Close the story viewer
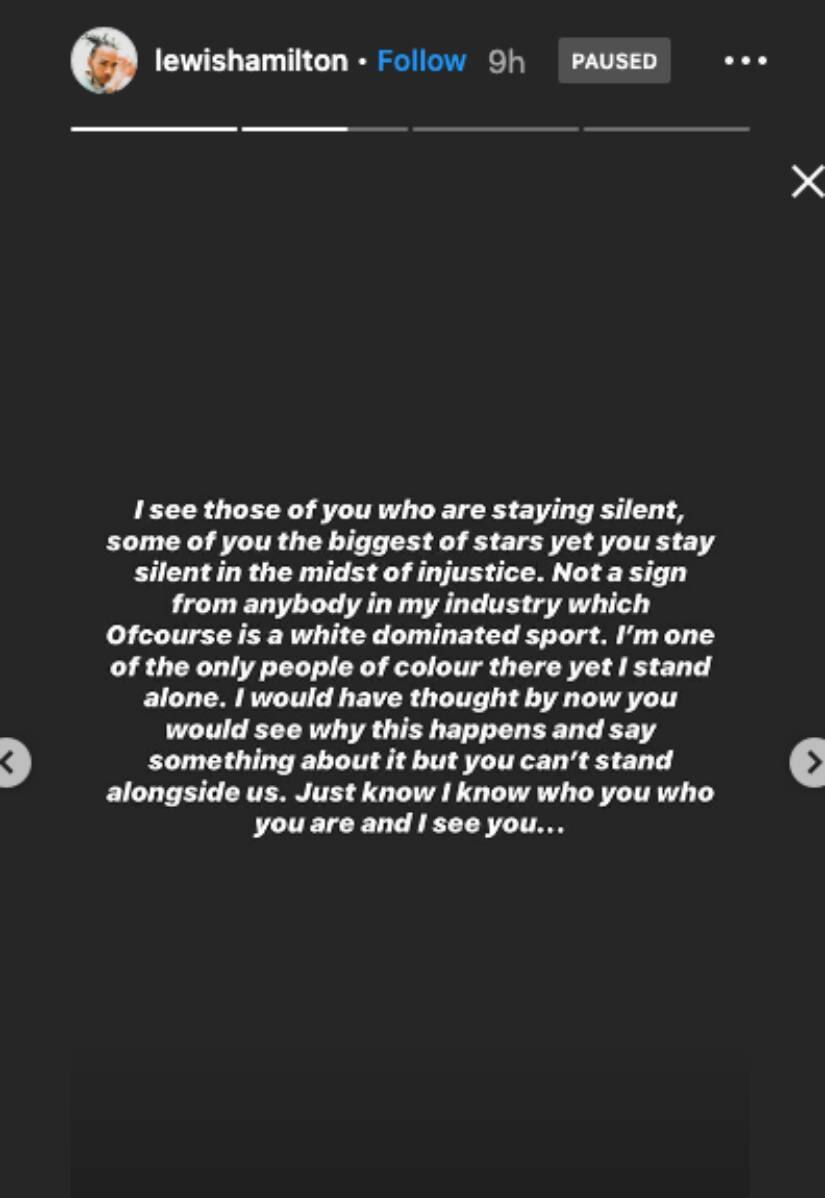This screenshot has height=1198, width=825. 806,182
